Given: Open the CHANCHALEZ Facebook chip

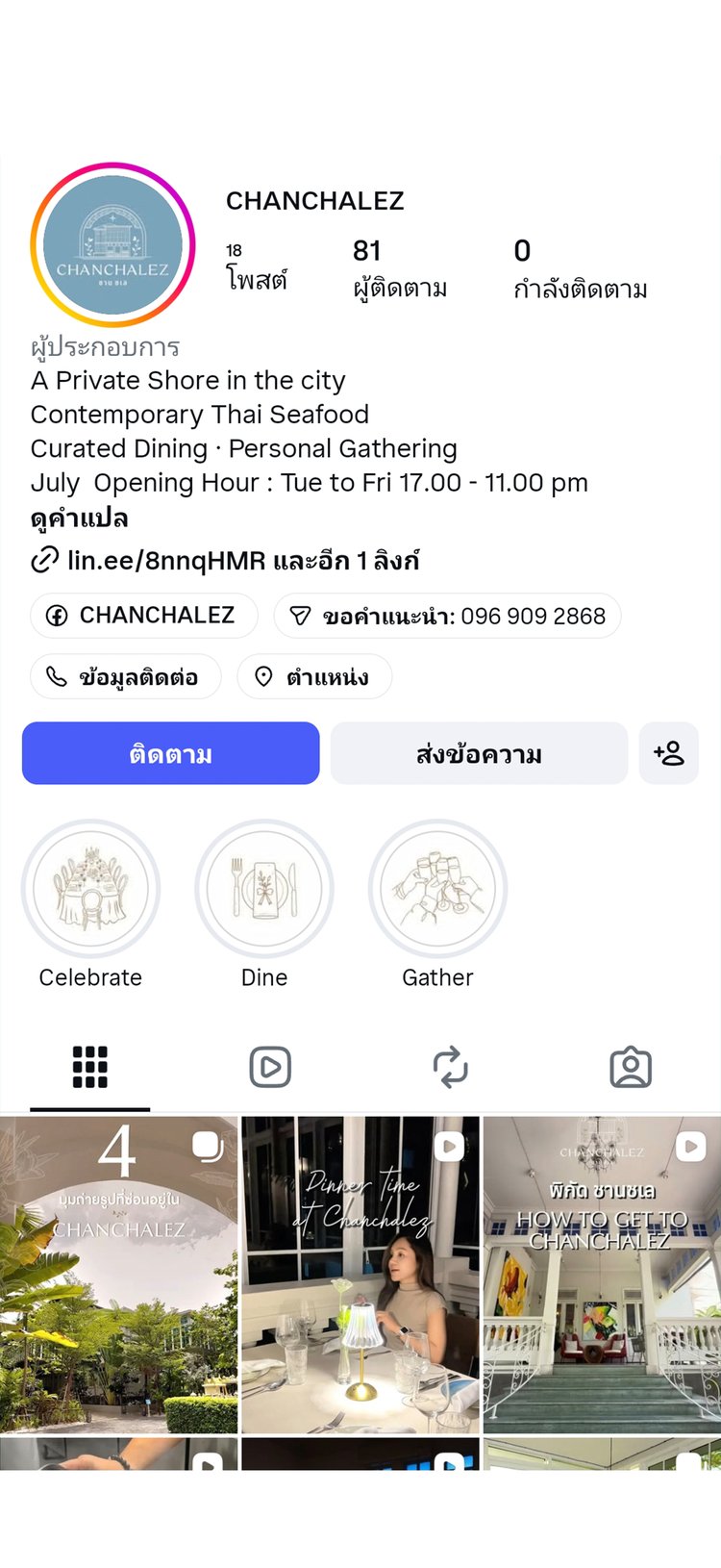Looking at the screenshot, I should (144, 616).
